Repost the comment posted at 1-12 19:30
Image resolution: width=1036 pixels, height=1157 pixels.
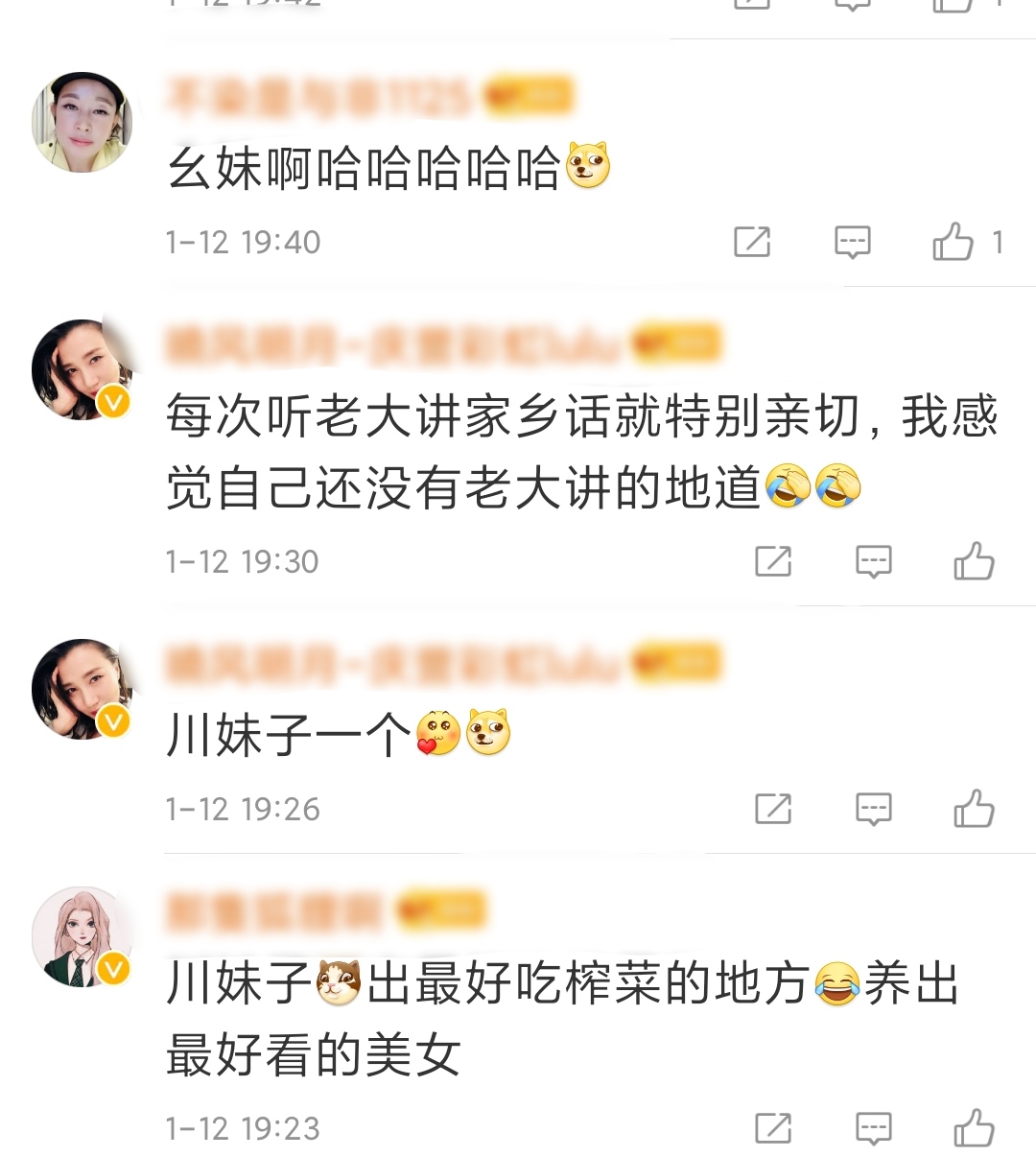(773, 561)
